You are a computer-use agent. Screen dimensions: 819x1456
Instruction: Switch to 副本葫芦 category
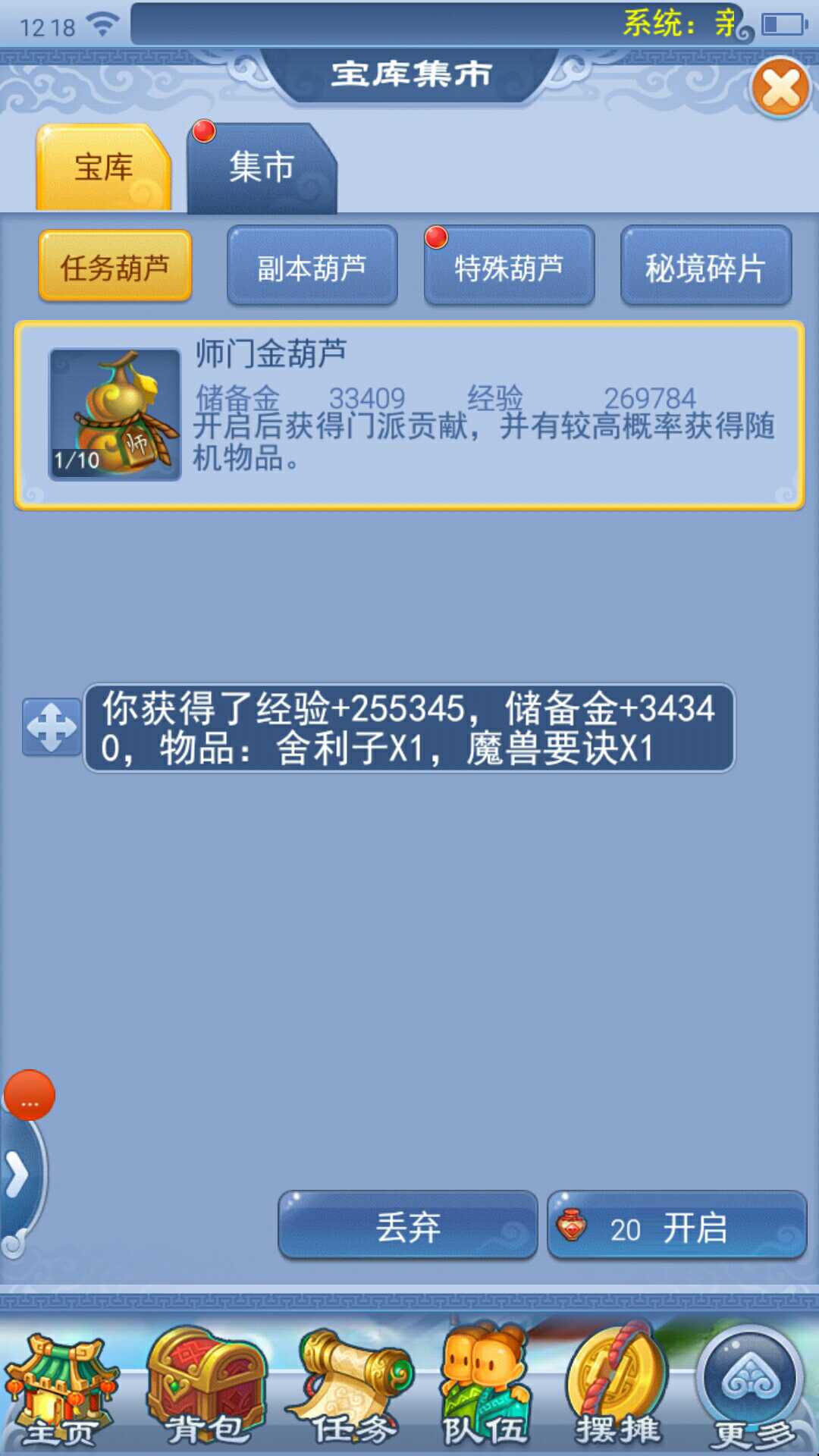pos(312,267)
